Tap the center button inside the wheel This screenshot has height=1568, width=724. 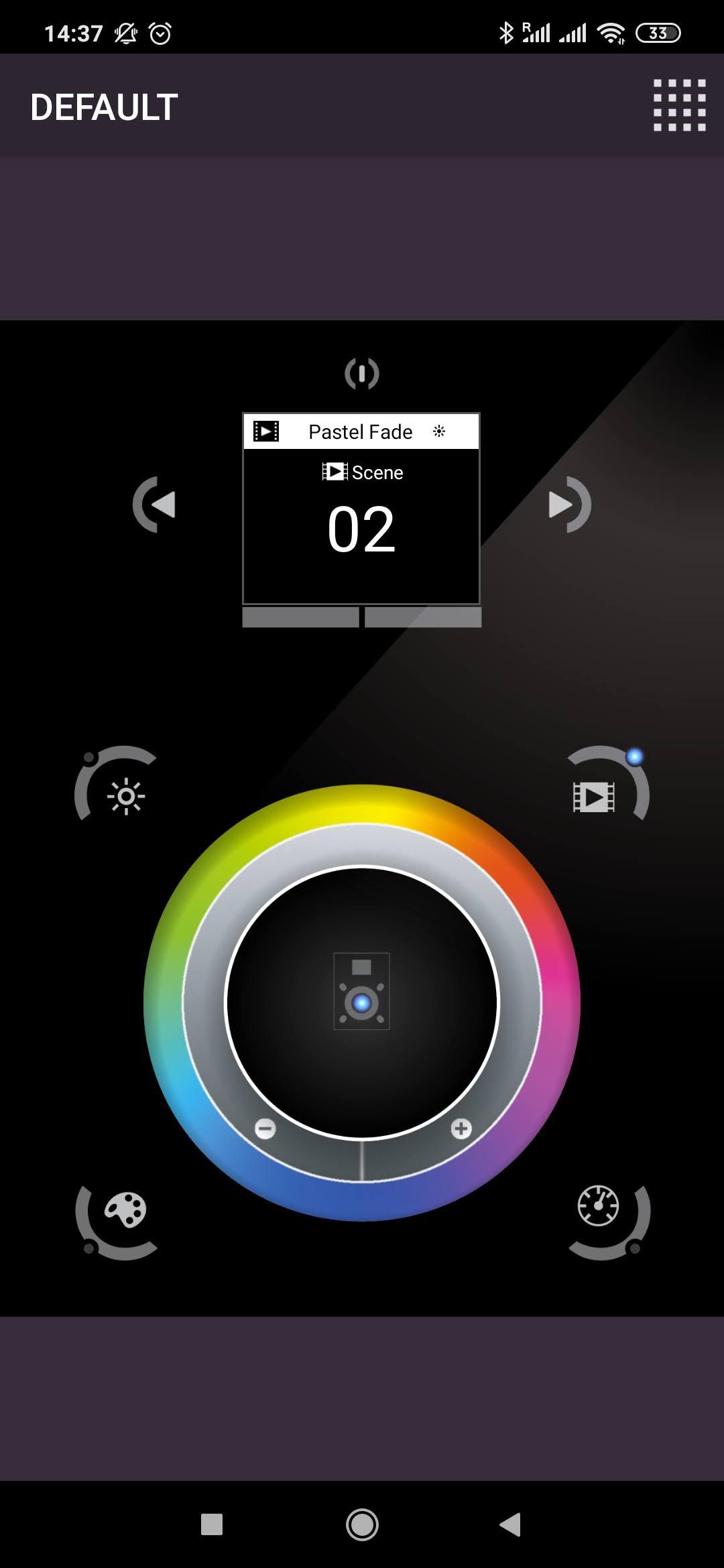[362, 1002]
